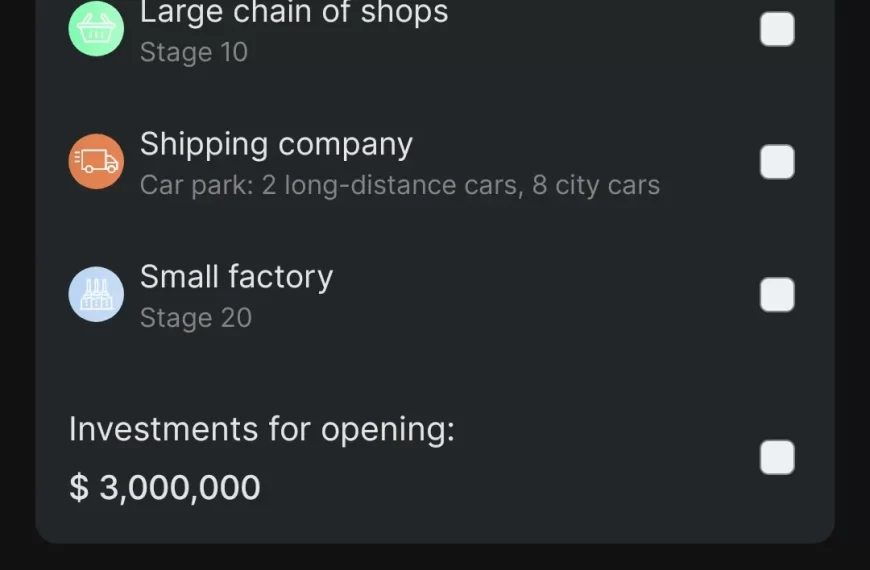Check the Investments for opening box
Screen dimensions: 870x570
coord(777,457)
